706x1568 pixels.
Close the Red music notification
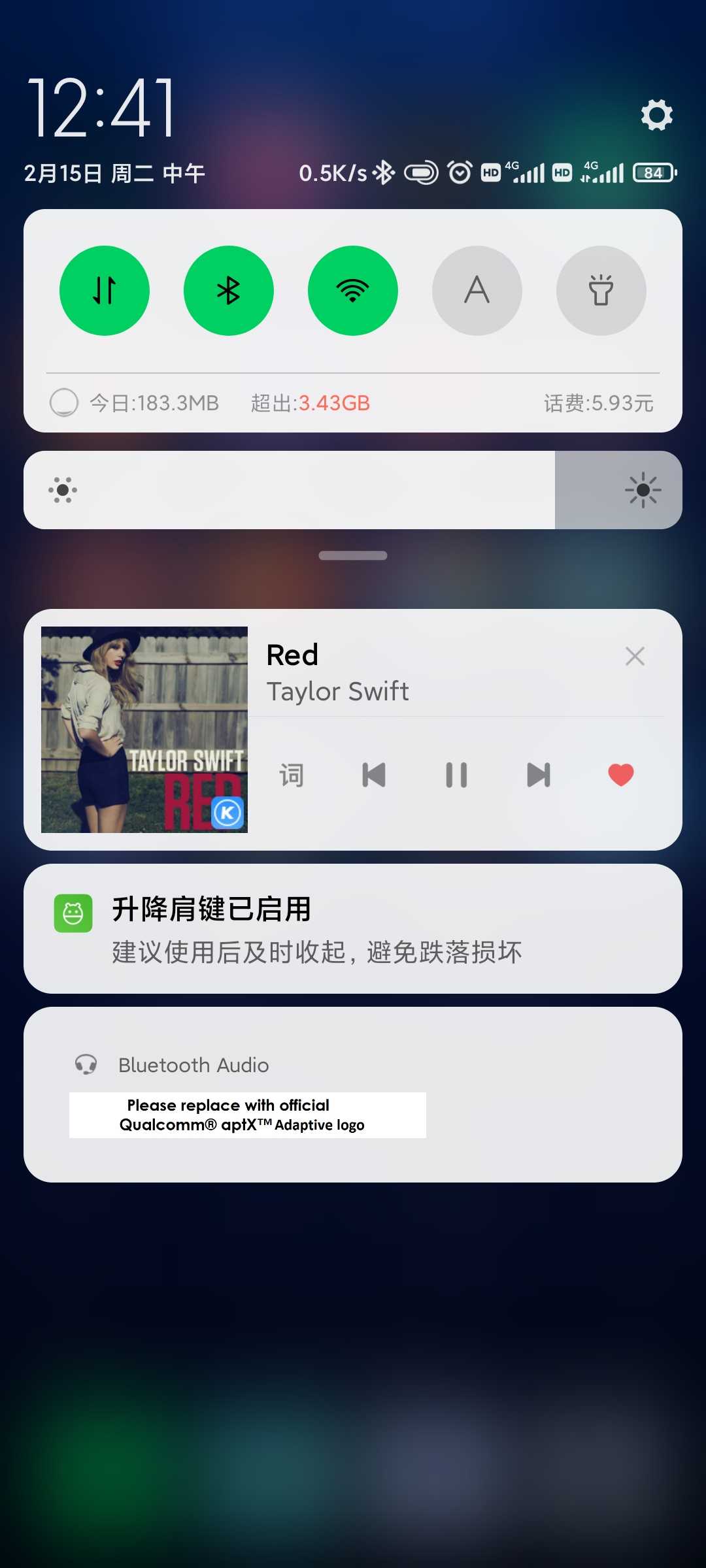(635, 656)
